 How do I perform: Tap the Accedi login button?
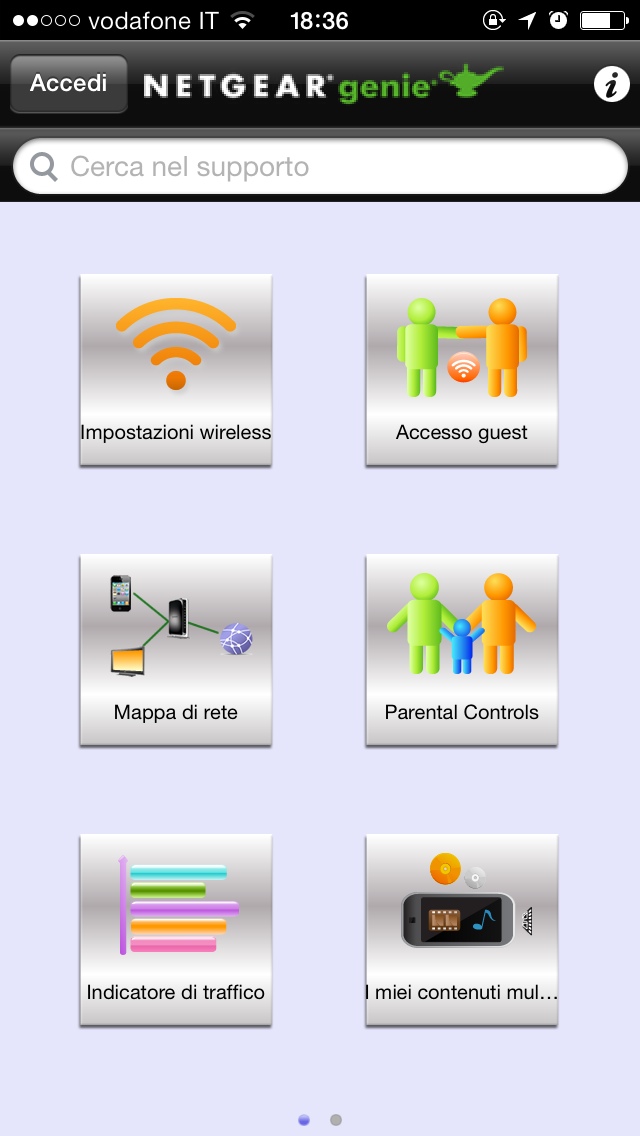(x=68, y=84)
